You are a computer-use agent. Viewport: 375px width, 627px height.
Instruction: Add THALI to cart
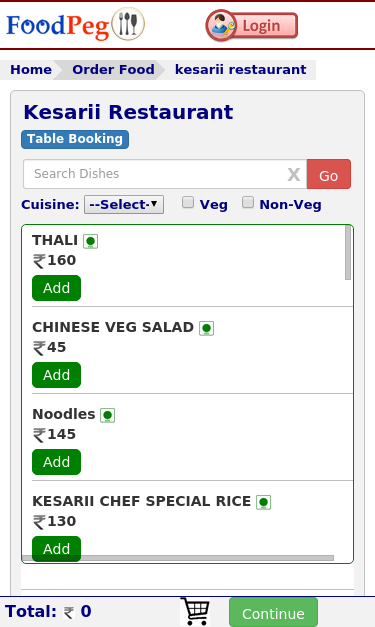click(x=56, y=288)
